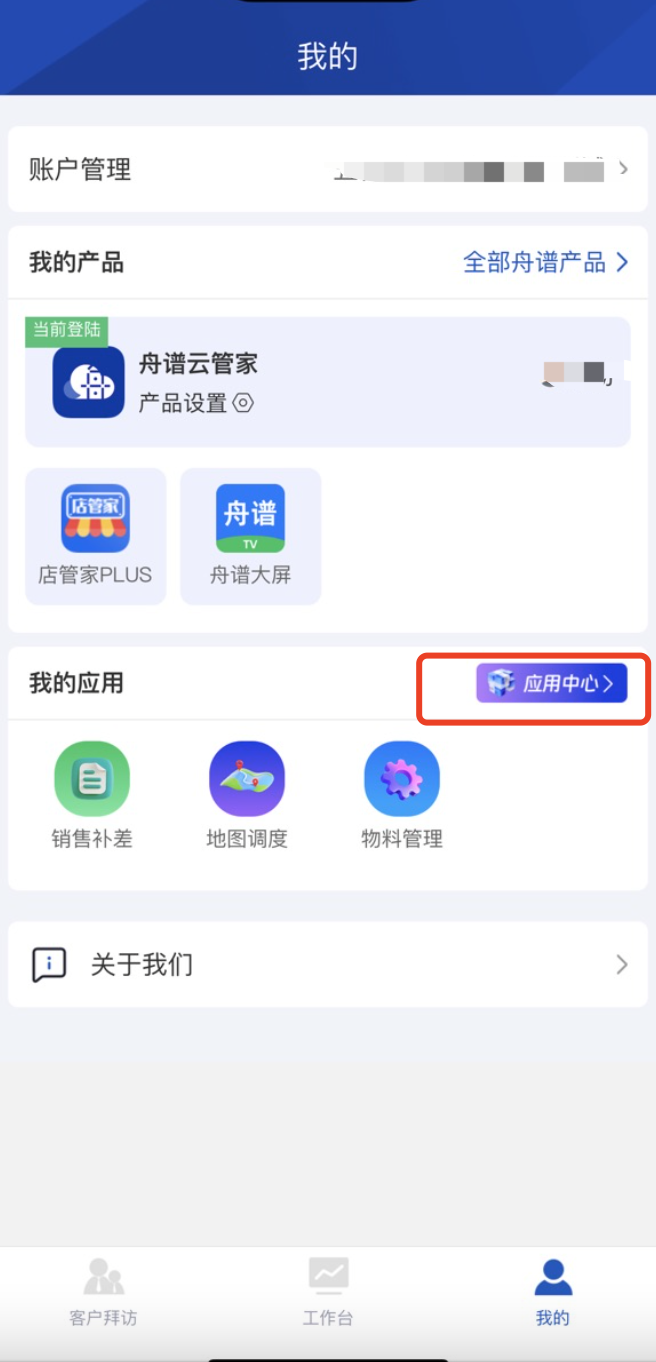Open 舟谱云管家 product card
656x1362 pixels.
pos(327,382)
